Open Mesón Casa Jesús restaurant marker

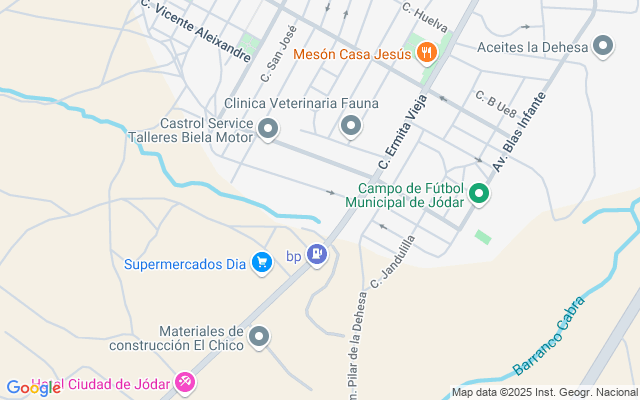427,52
